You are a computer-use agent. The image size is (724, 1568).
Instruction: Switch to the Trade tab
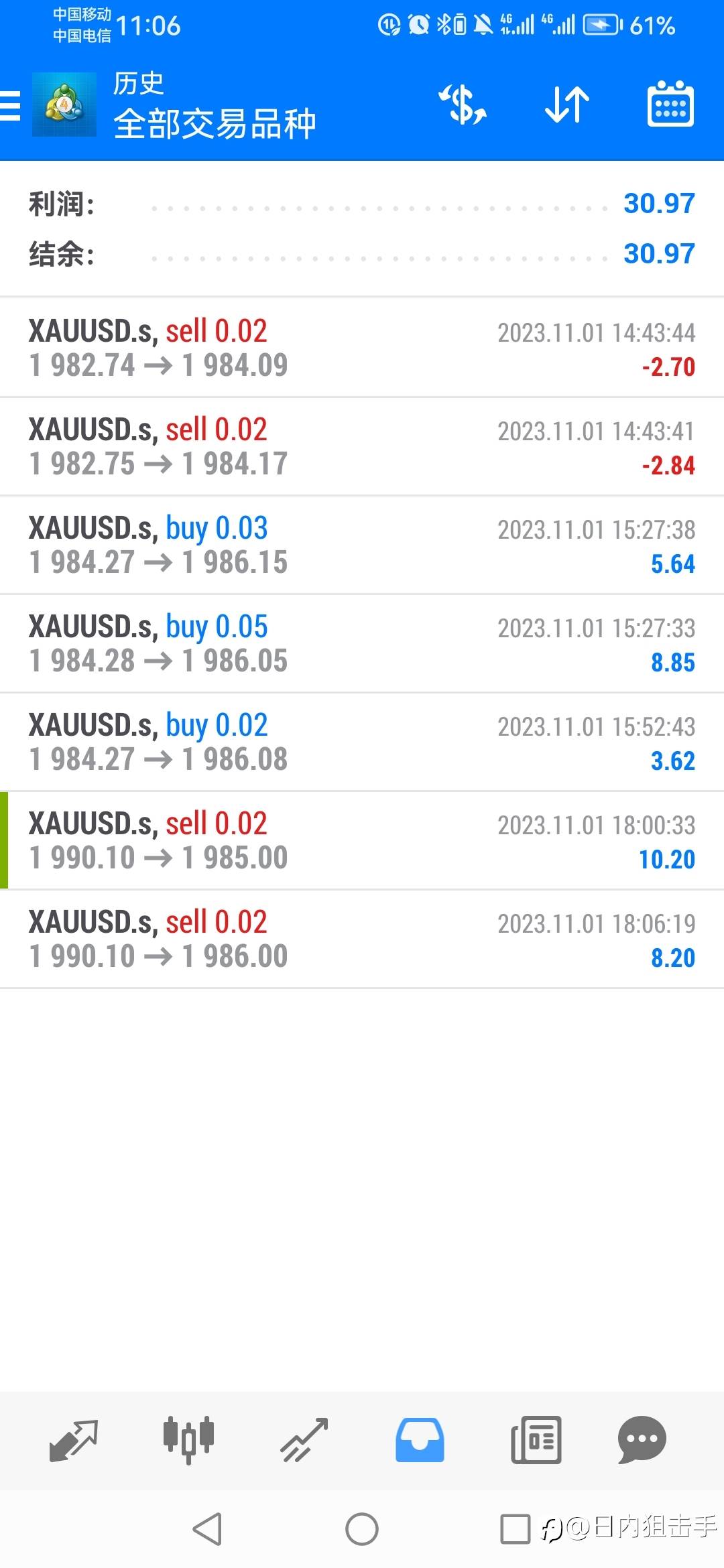[304, 1439]
